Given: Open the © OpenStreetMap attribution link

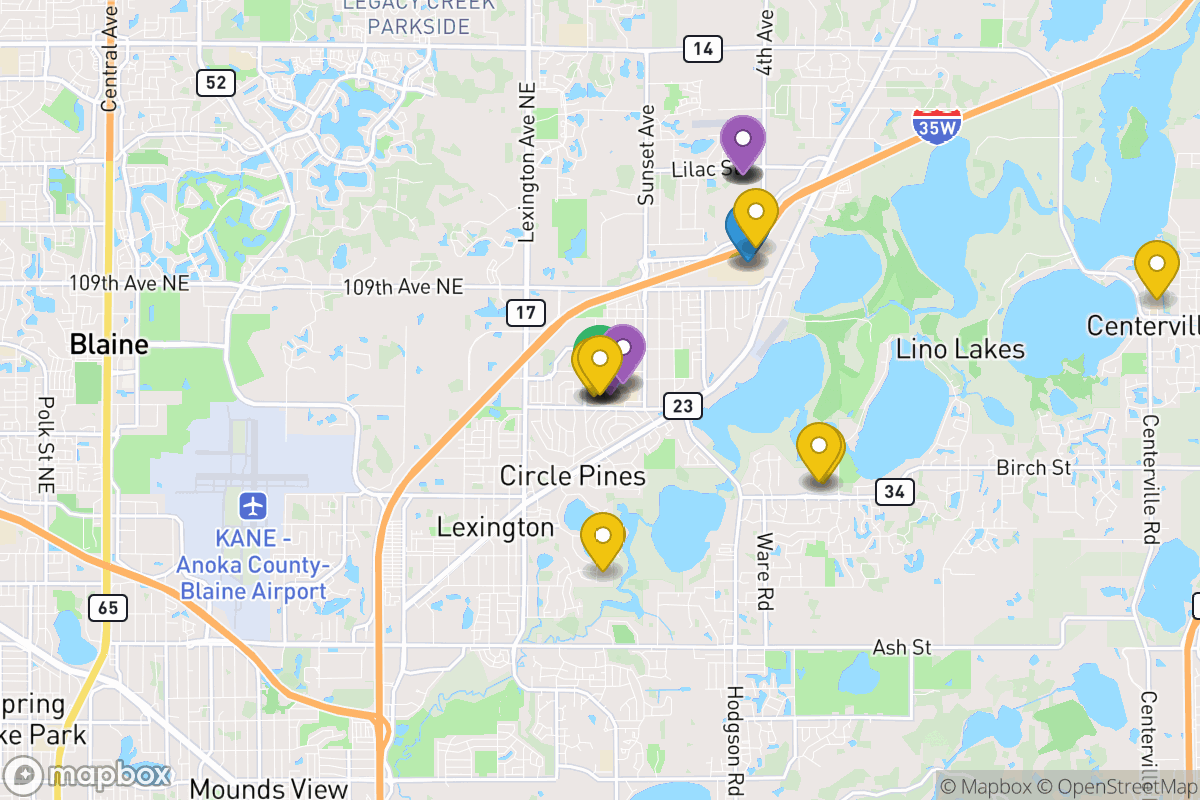Looking at the screenshot, I should [x=1112, y=786].
